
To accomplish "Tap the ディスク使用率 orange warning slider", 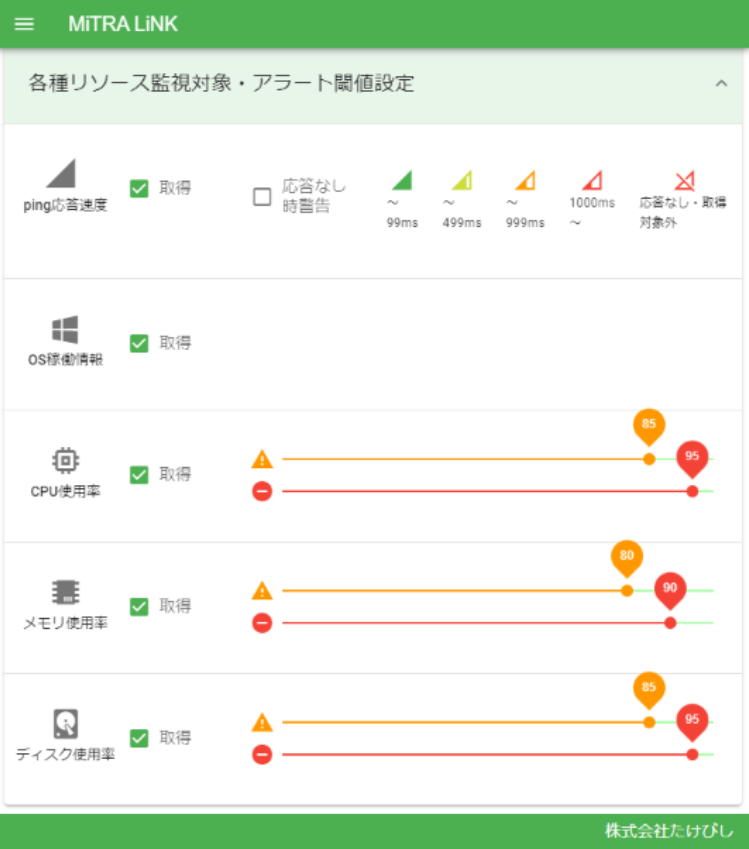I will (649, 722).
